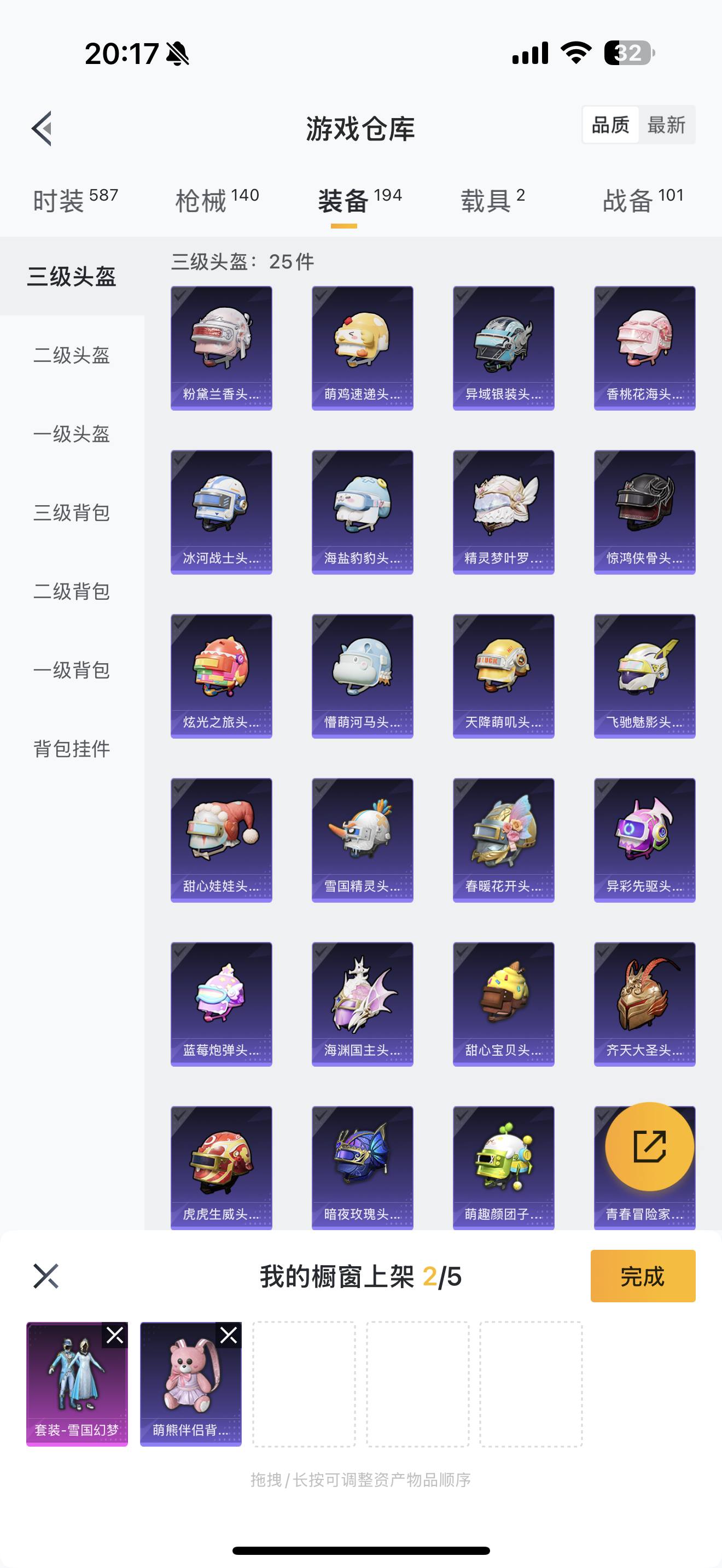
Task: Switch to the 战备 tab
Action: (x=643, y=200)
